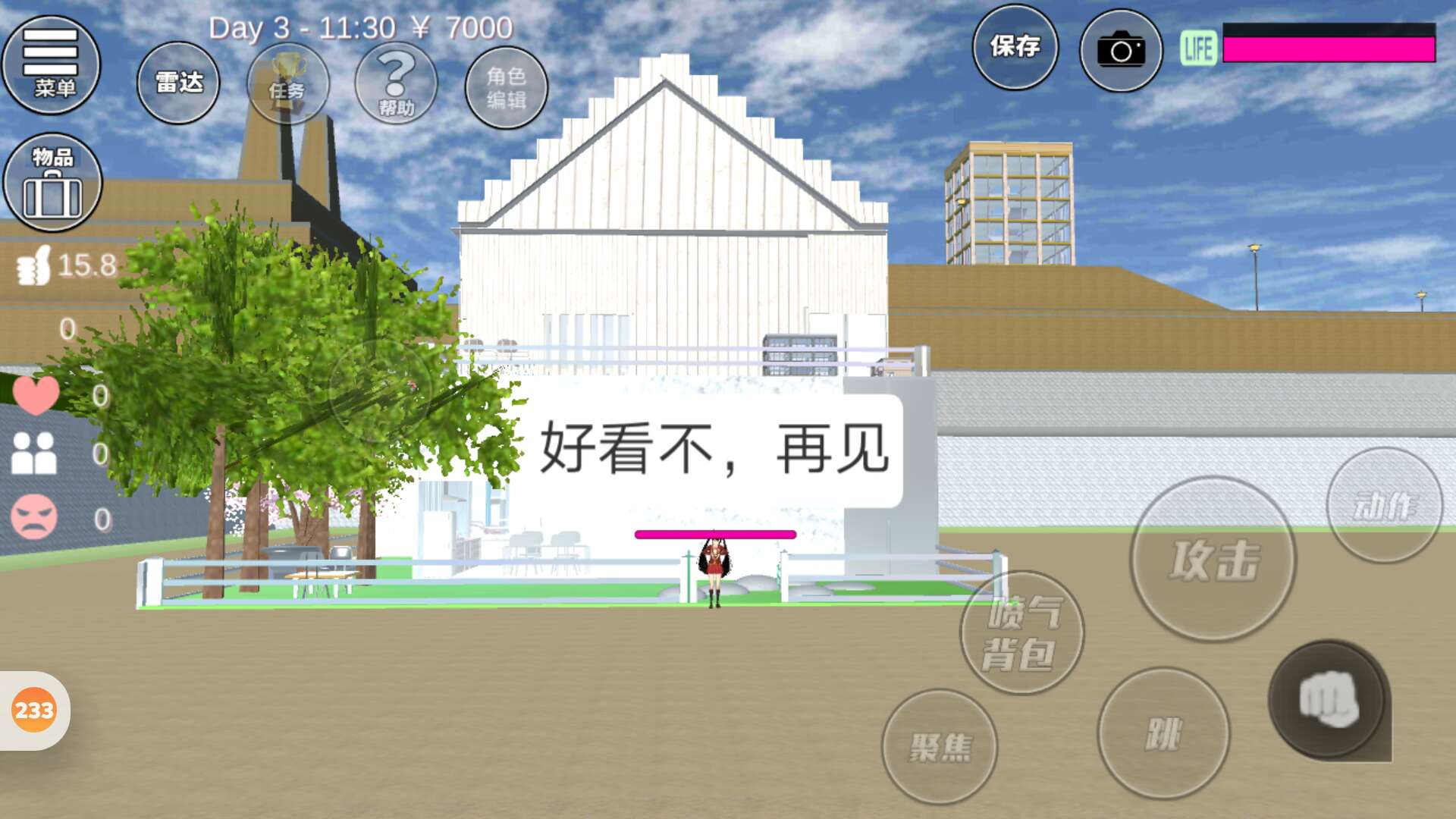Open the 帮助 help button
This screenshot has width=1456, height=819.
[396, 83]
